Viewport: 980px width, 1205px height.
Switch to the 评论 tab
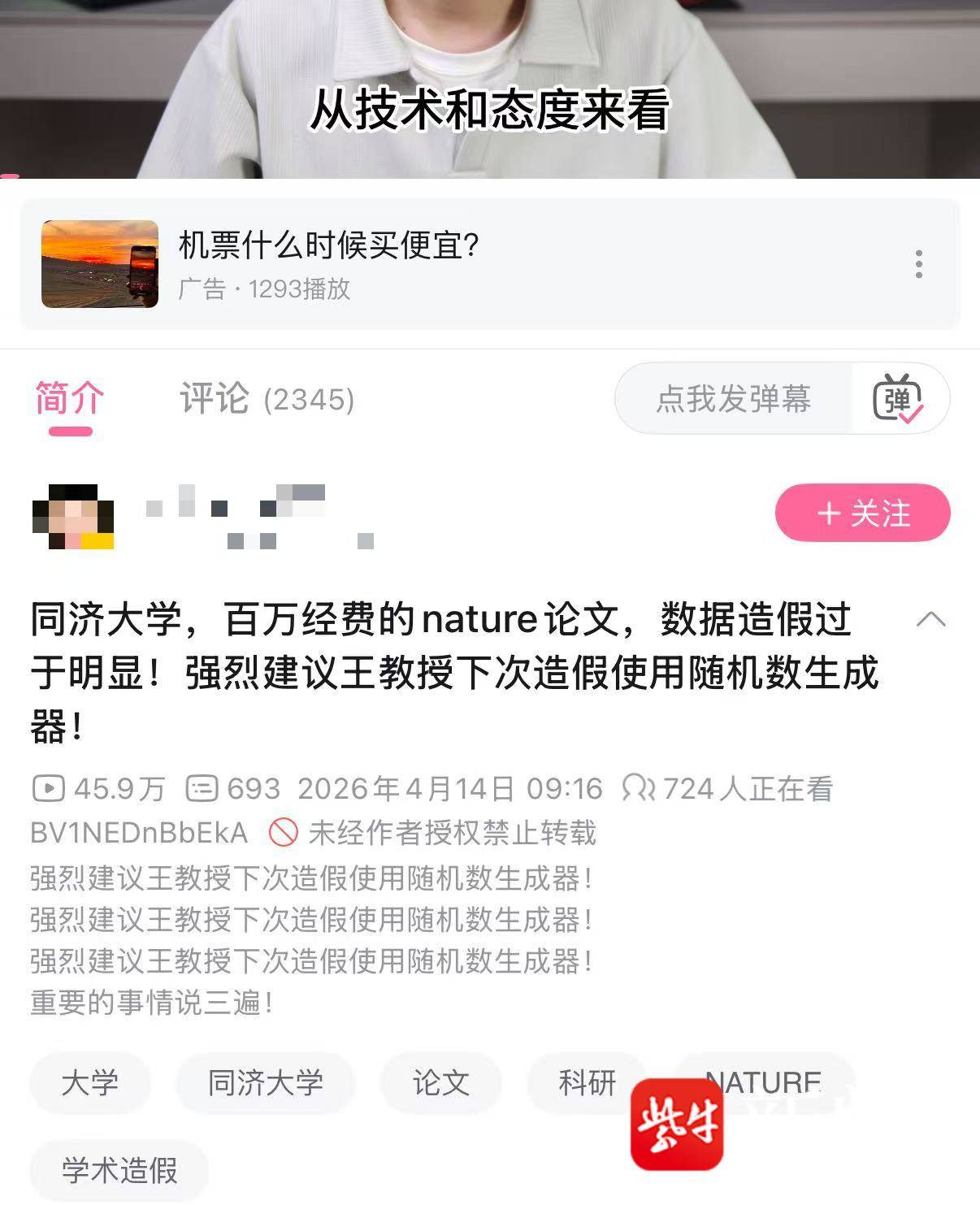pyautogui.click(x=267, y=399)
